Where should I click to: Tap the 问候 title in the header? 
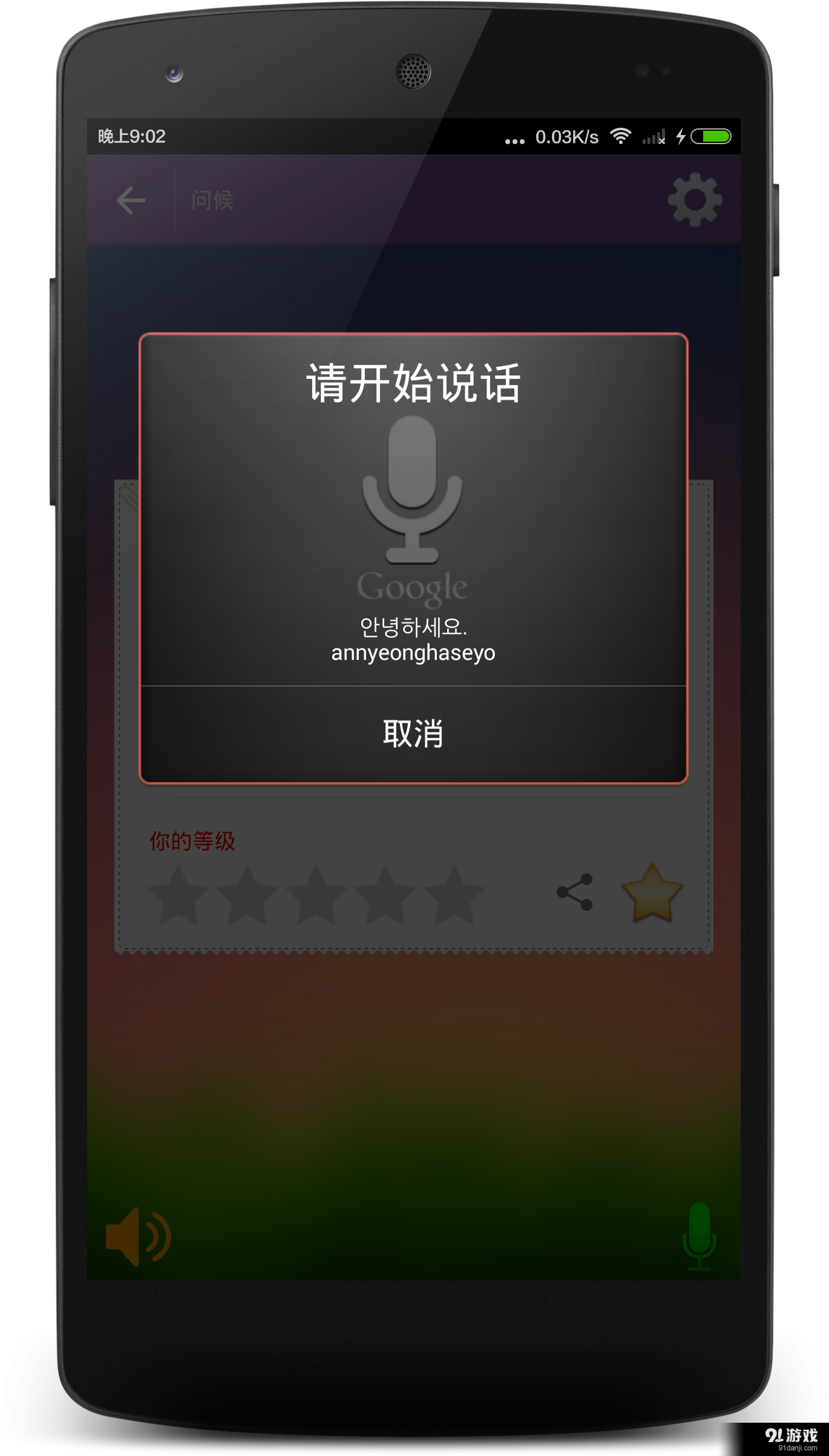click(213, 200)
